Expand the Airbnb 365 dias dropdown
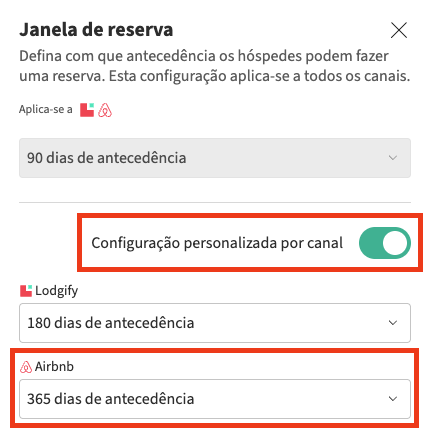The width and height of the screenshot is (431, 438). pos(215,399)
